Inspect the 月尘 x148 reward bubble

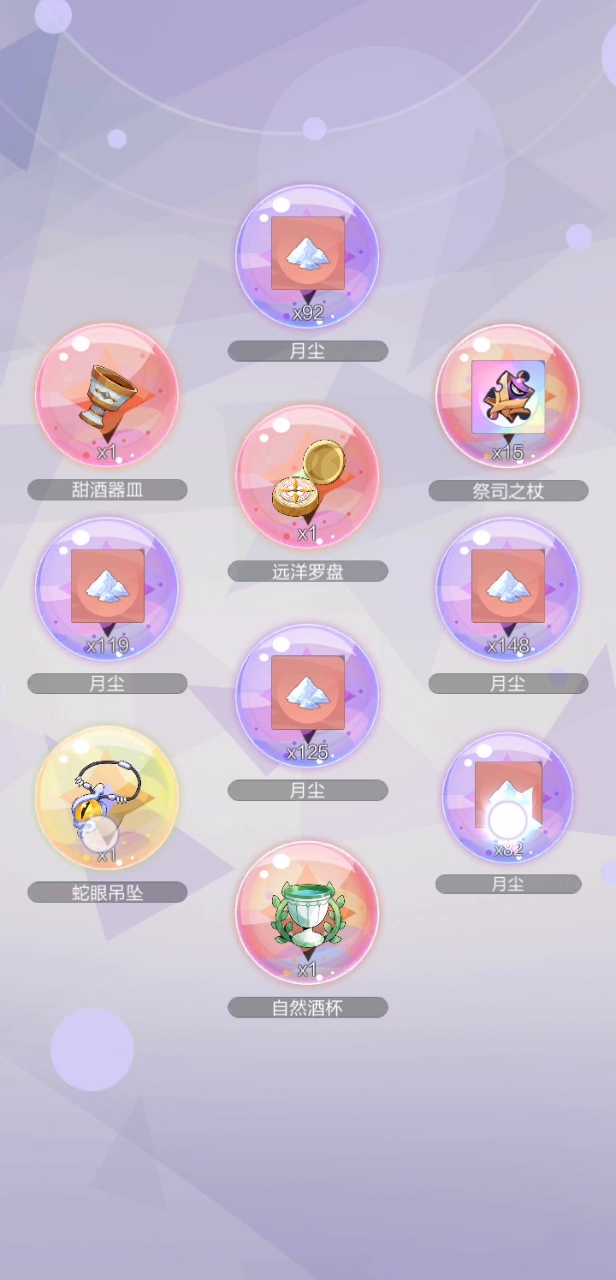(x=508, y=588)
